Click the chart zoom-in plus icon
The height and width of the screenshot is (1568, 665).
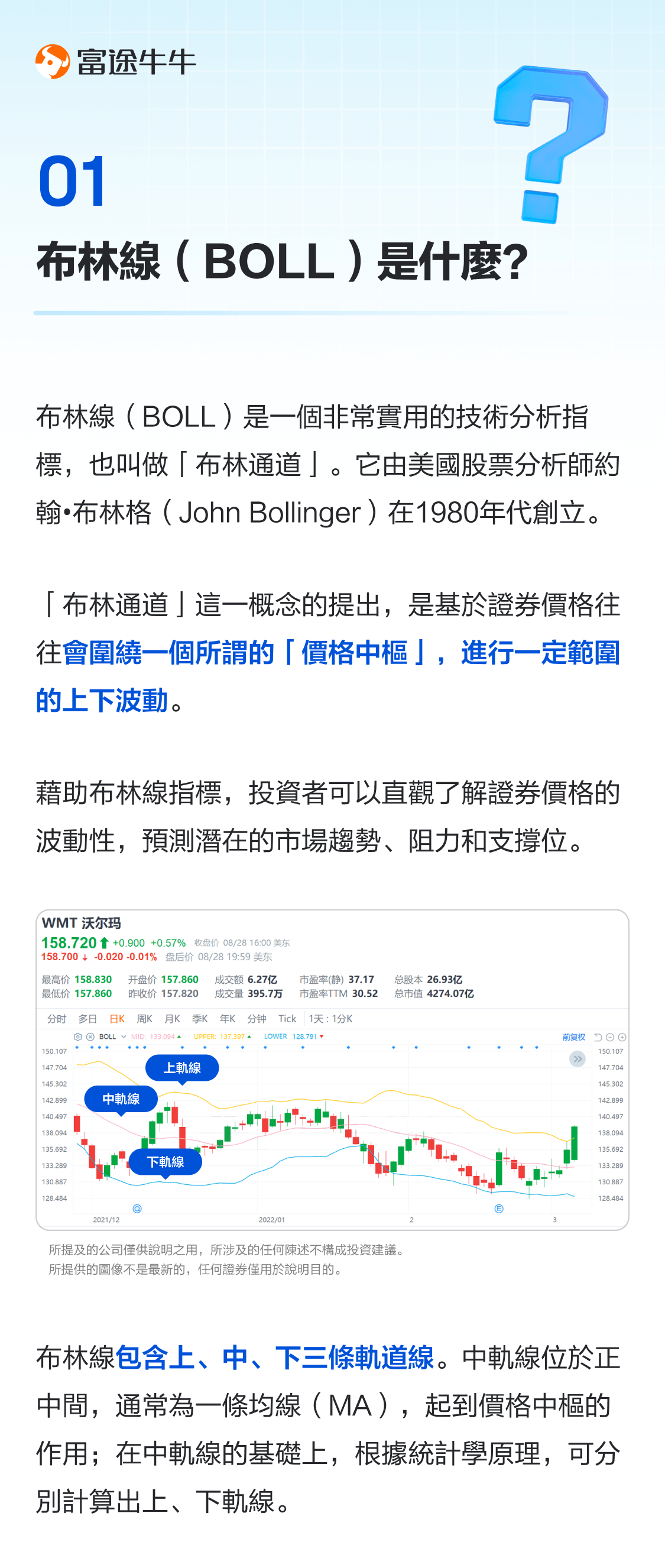coord(622,1037)
